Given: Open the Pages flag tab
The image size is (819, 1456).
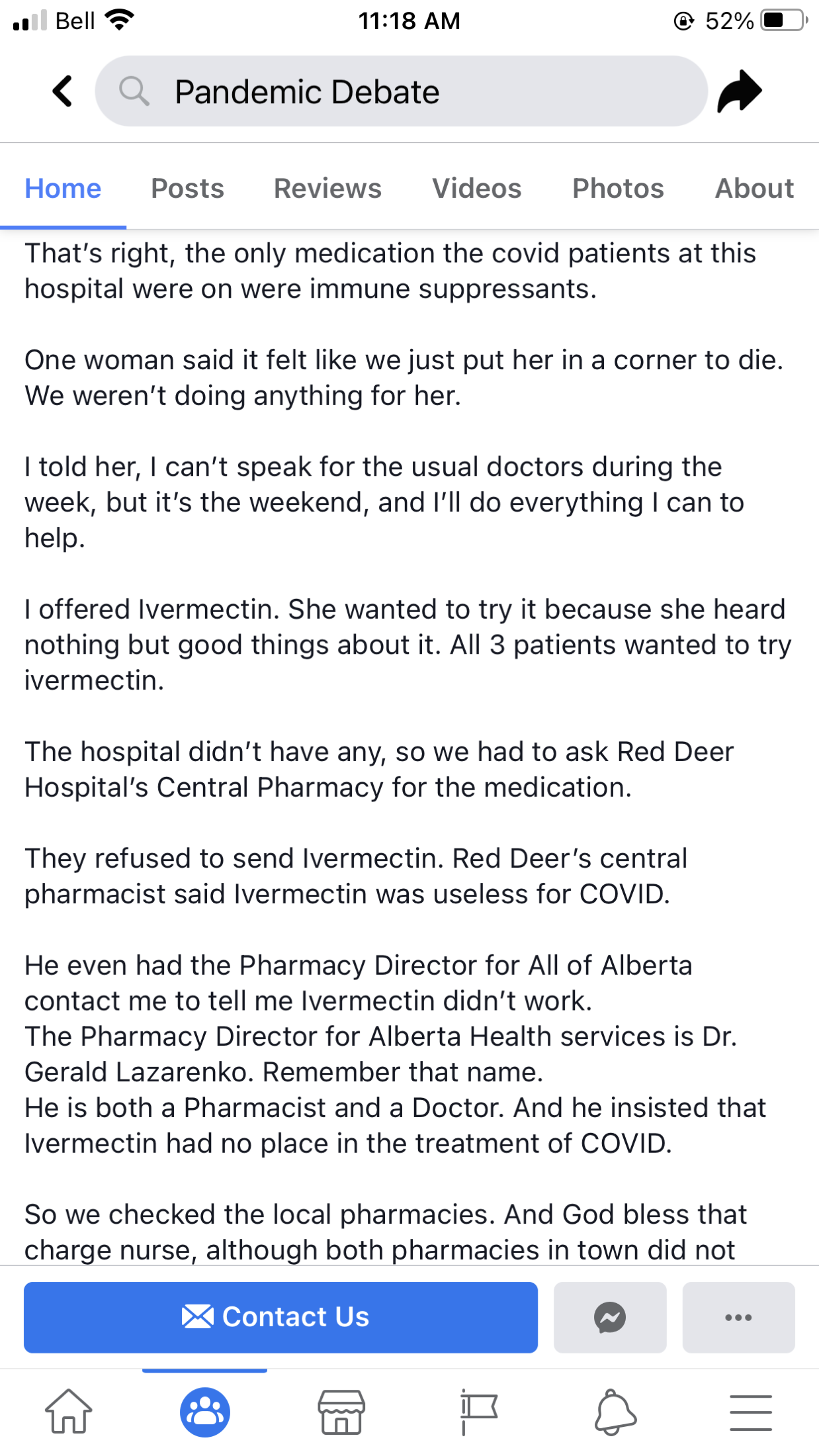Looking at the screenshot, I should pyautogui.click(x=478, y=1412).
